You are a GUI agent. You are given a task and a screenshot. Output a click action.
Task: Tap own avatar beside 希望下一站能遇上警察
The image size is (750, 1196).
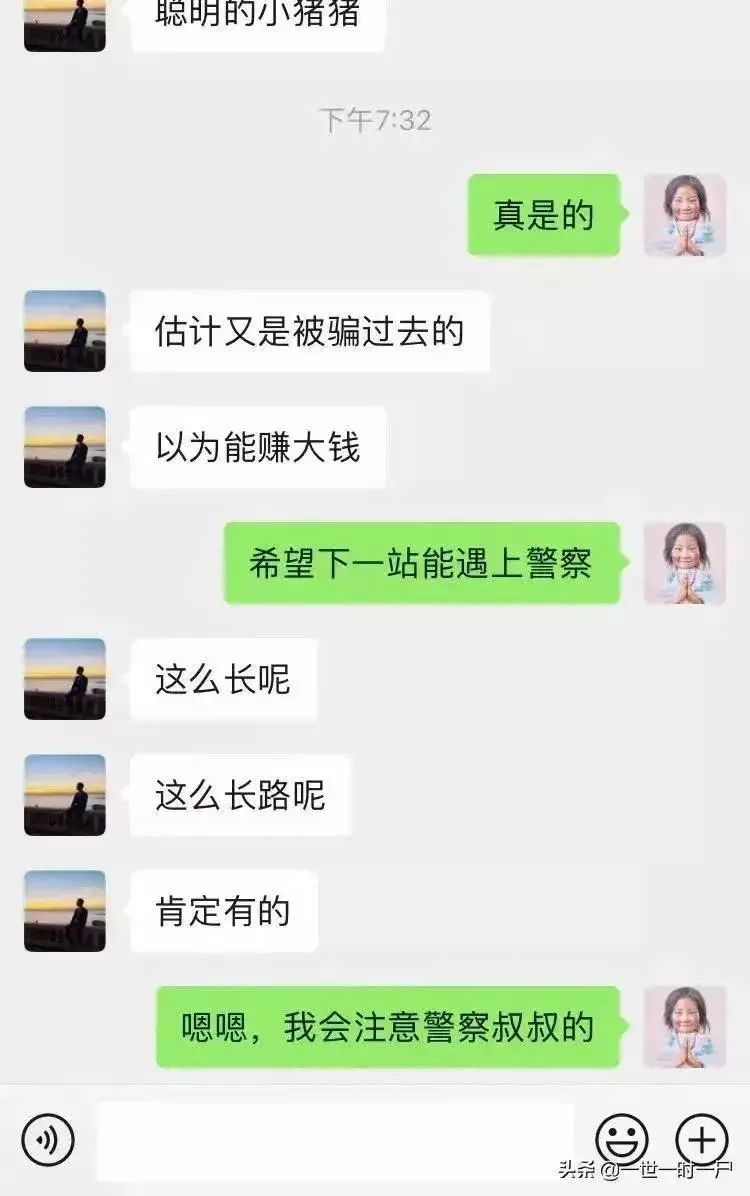coord(685,563)
